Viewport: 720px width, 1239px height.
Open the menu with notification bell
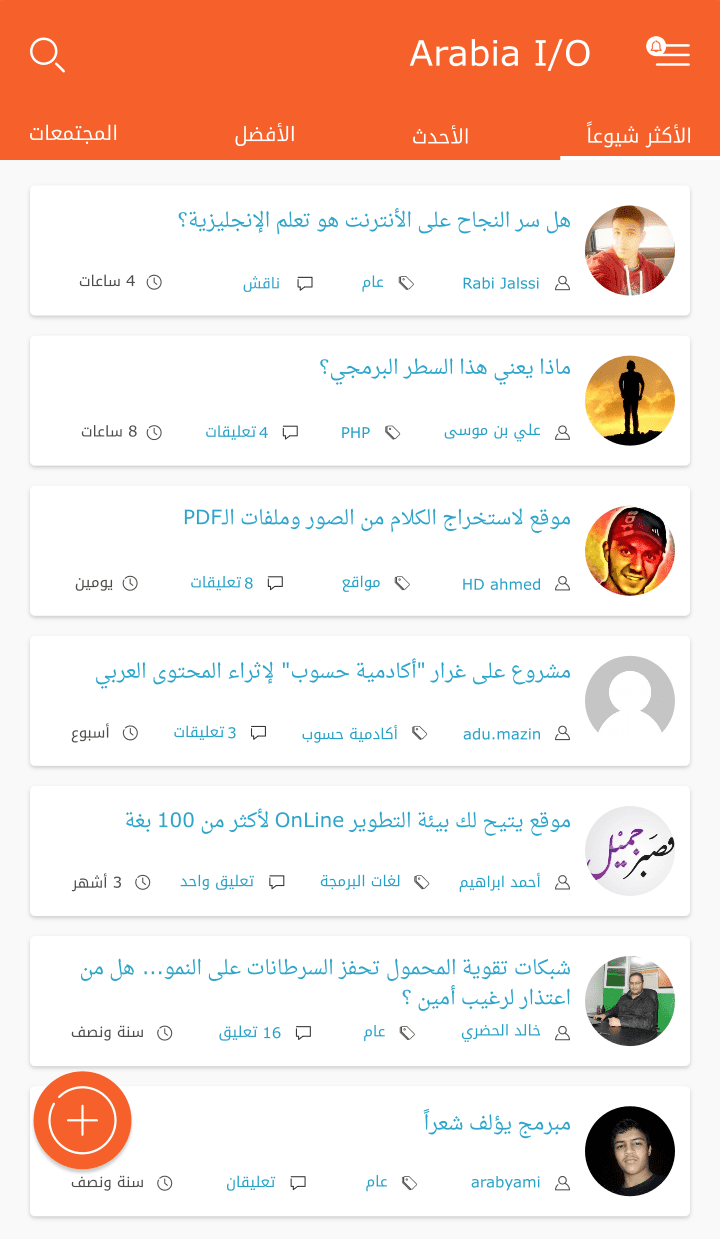point(670,52)
